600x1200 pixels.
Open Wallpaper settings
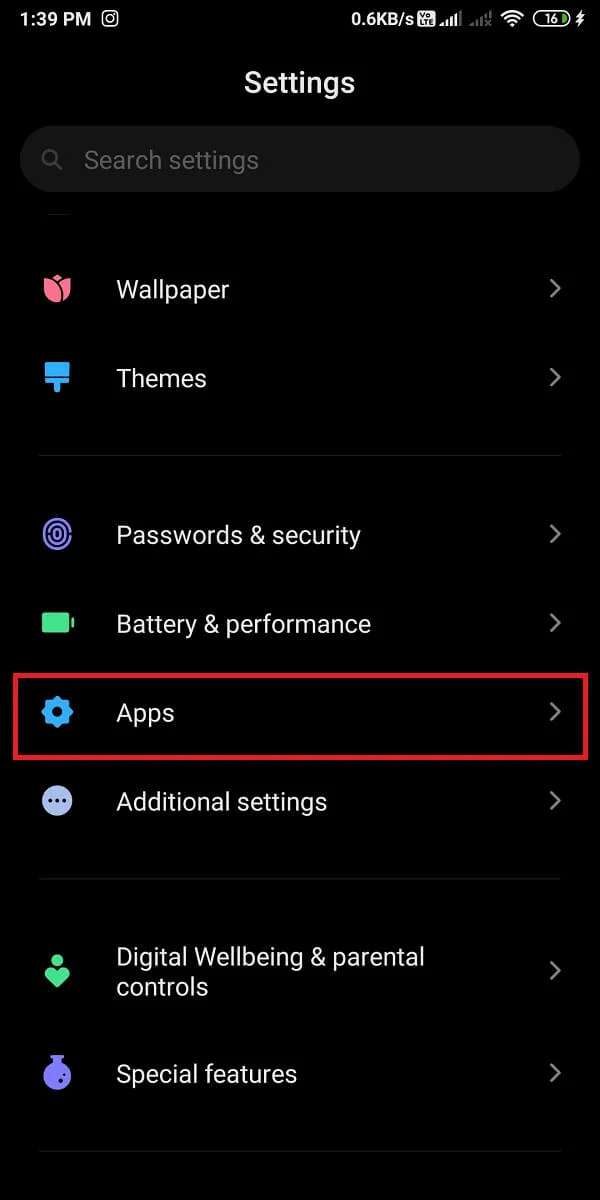coord(300,290)
